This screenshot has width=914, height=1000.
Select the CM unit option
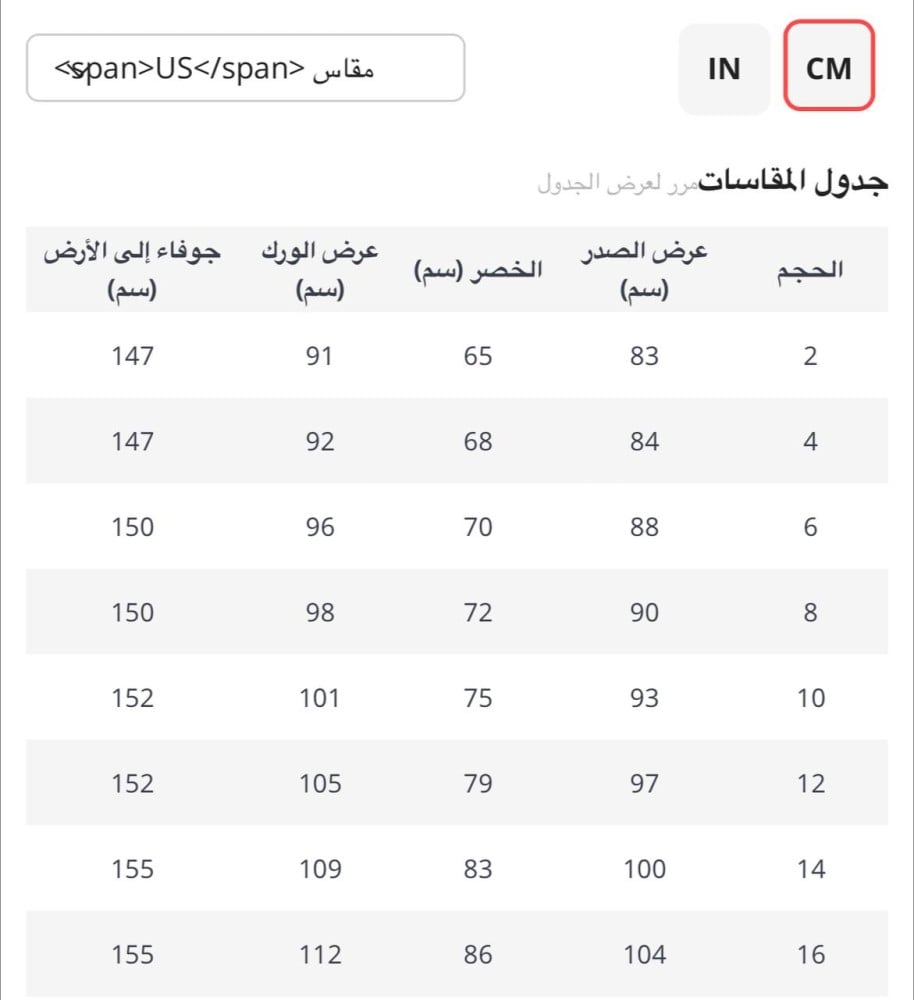[829, 66]
